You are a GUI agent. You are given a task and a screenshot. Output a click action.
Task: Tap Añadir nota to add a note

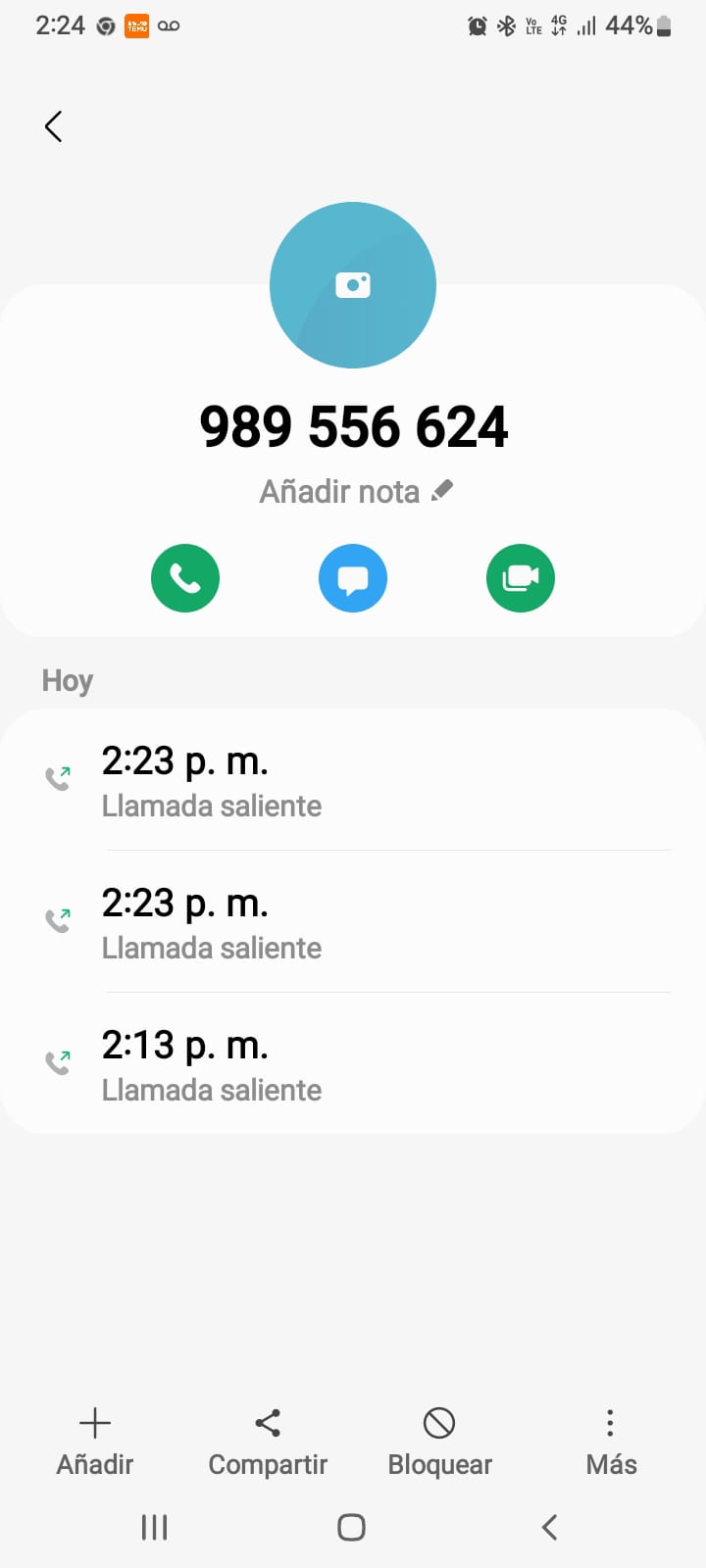tap(355, 491)
